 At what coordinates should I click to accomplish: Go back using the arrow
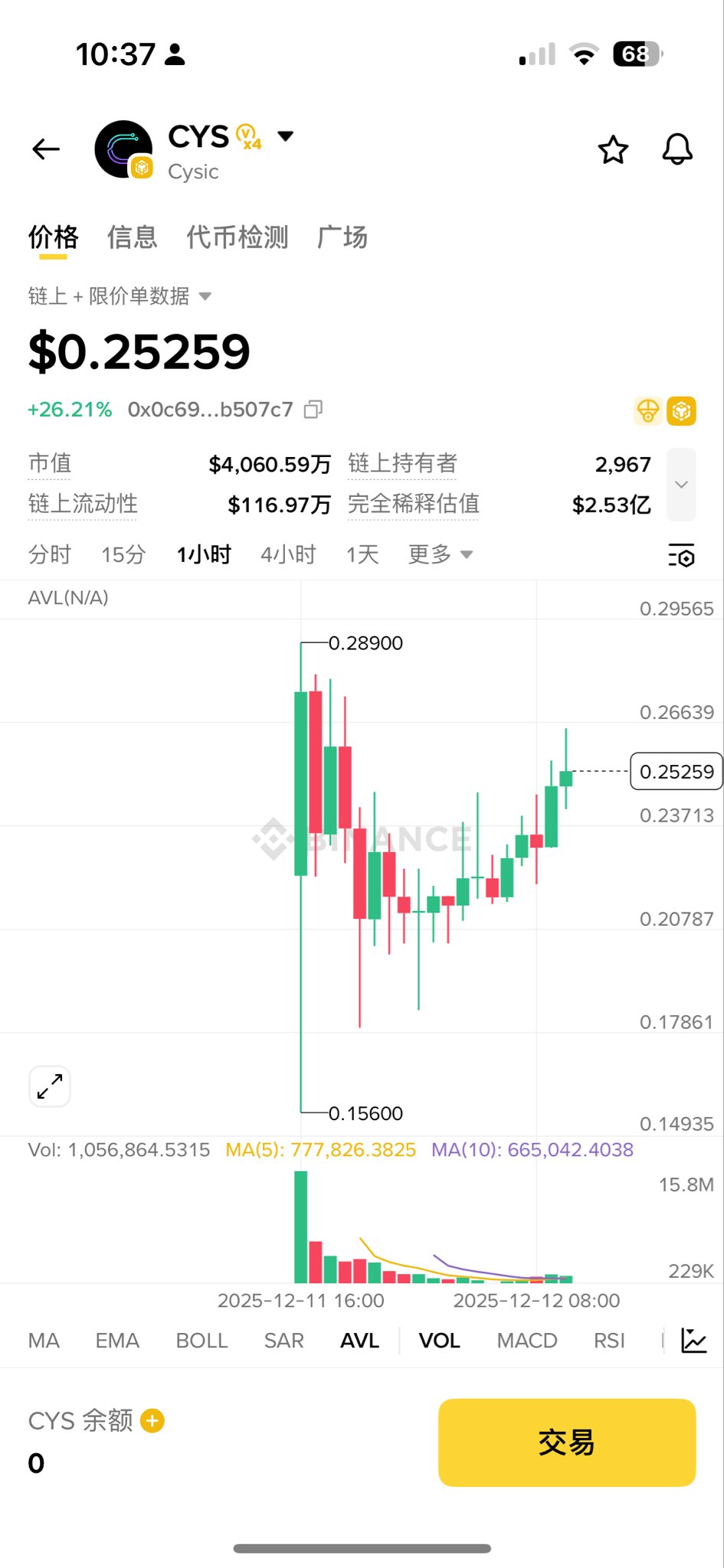click(46, 149)
